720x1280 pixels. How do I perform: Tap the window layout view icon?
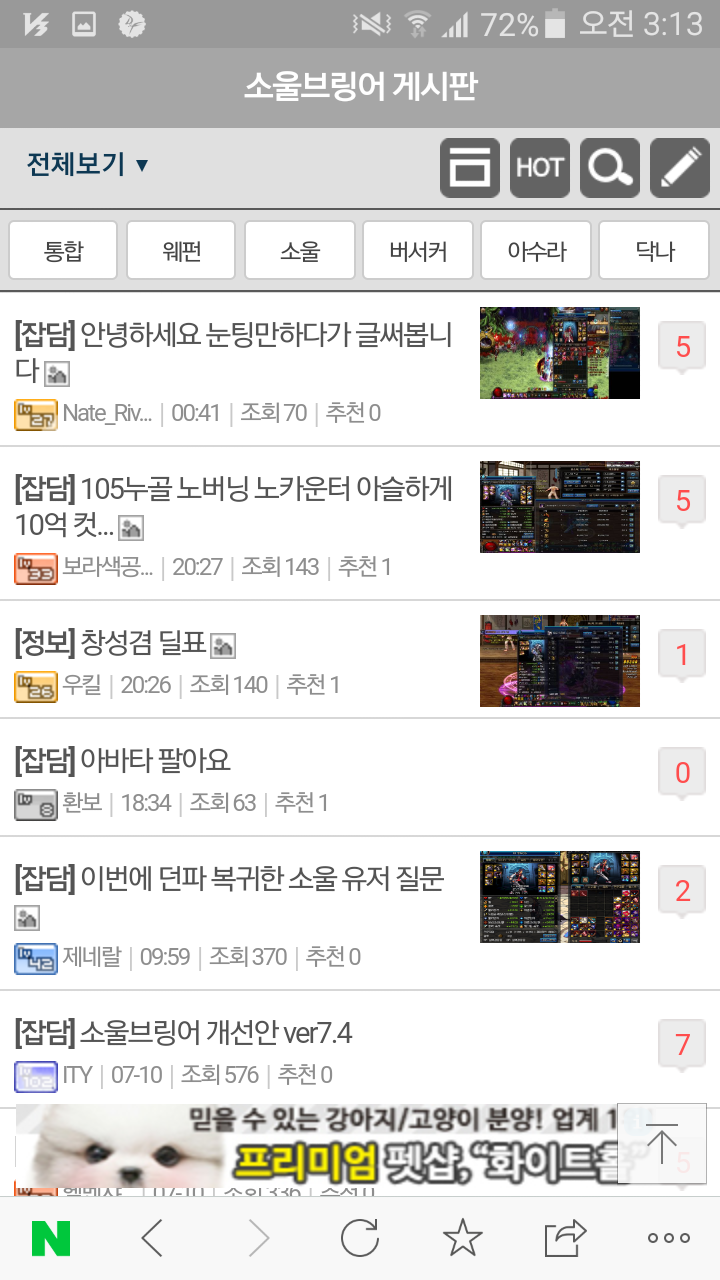tap(470, 168)
